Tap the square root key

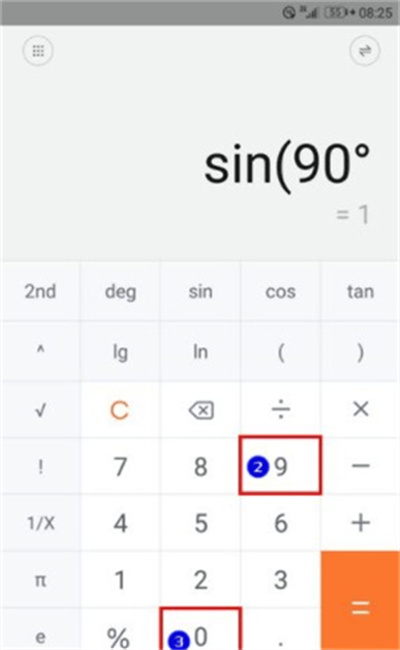40,410
